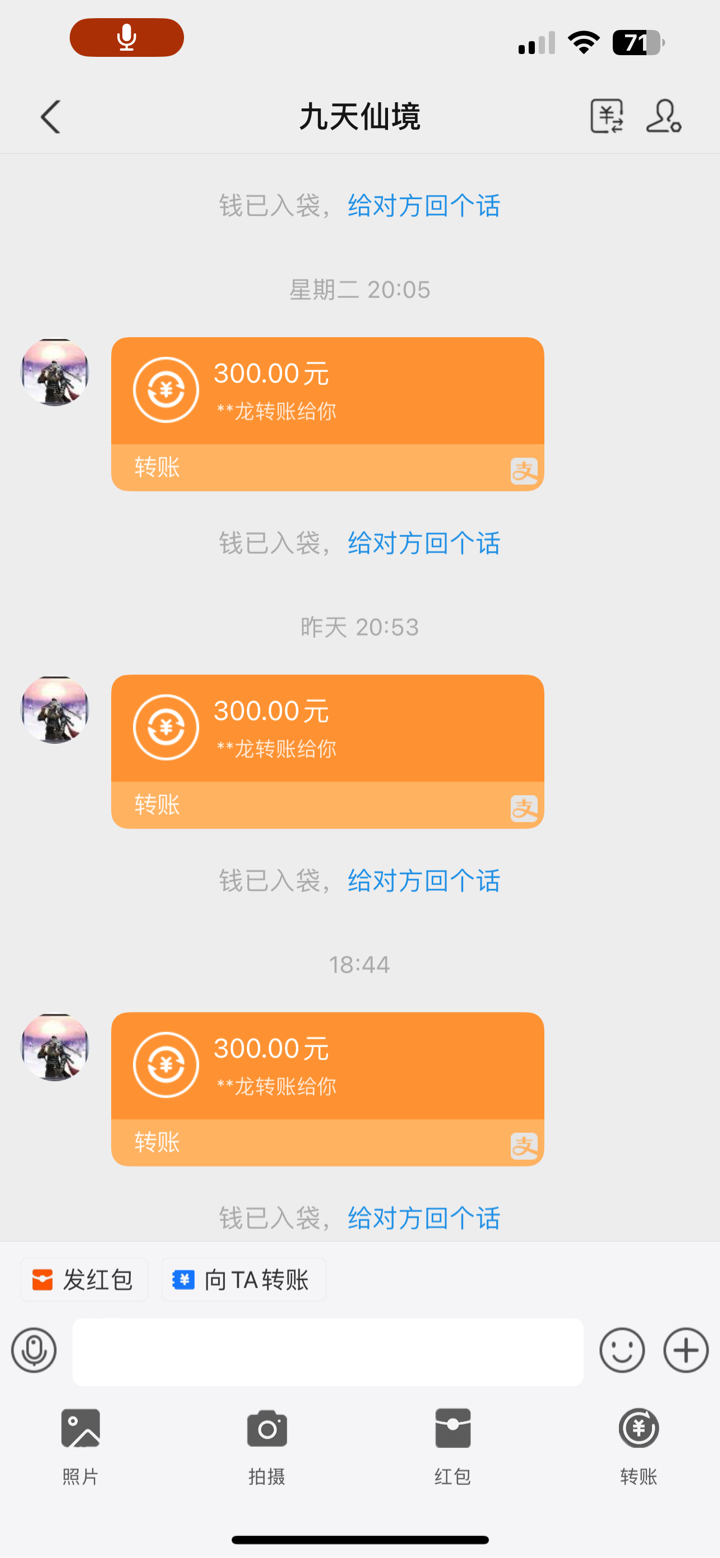This screenshot has width=720, height=1558.
Task: Select 红包 in the attachment panel
Action: coord(453,1446)
